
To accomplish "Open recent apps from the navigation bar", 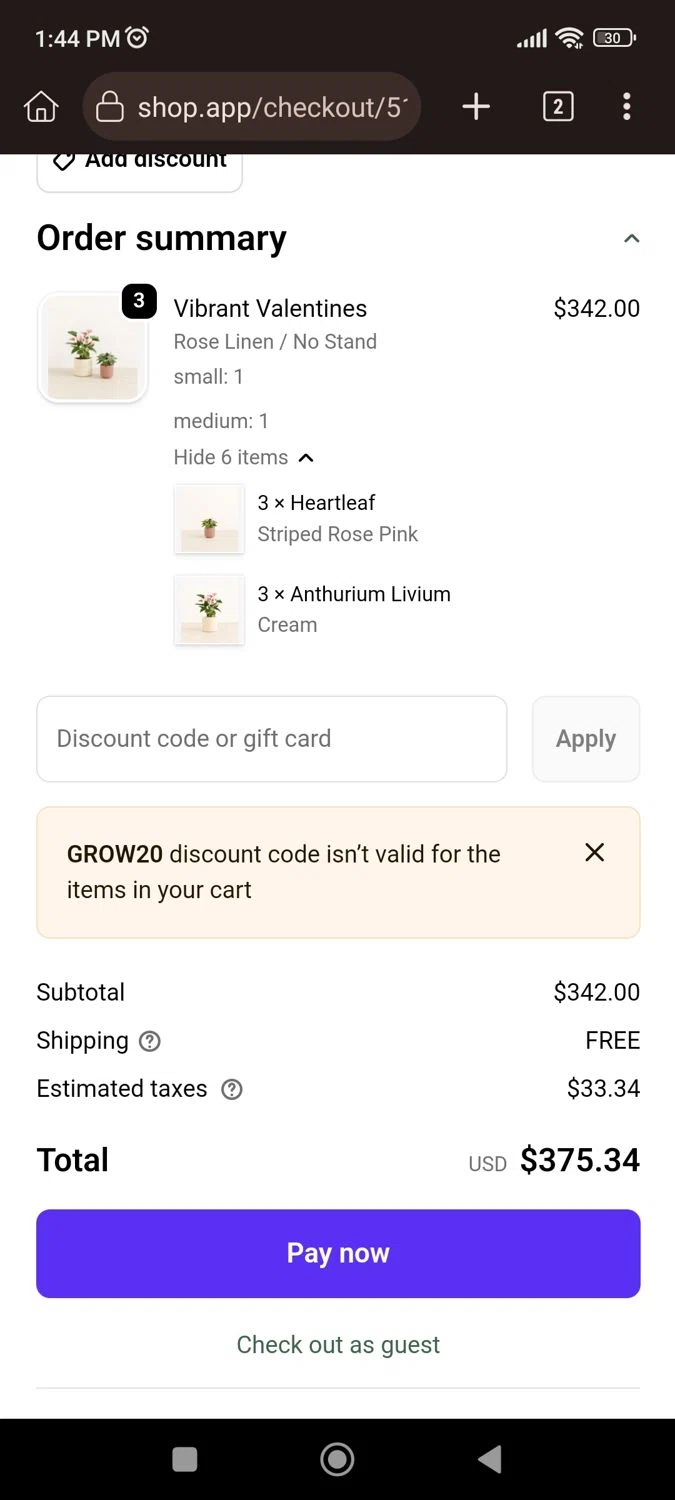I will click(x=185, y=1460).
